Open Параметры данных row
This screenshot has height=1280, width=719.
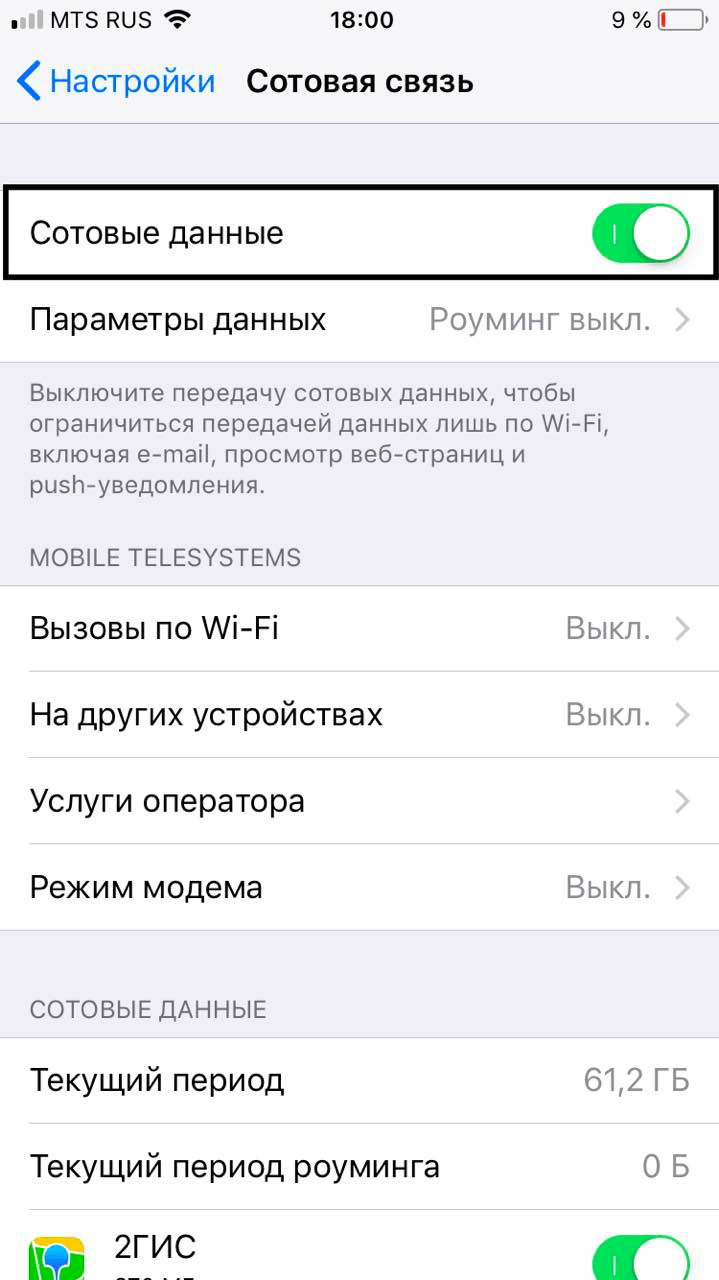[359, 320]
